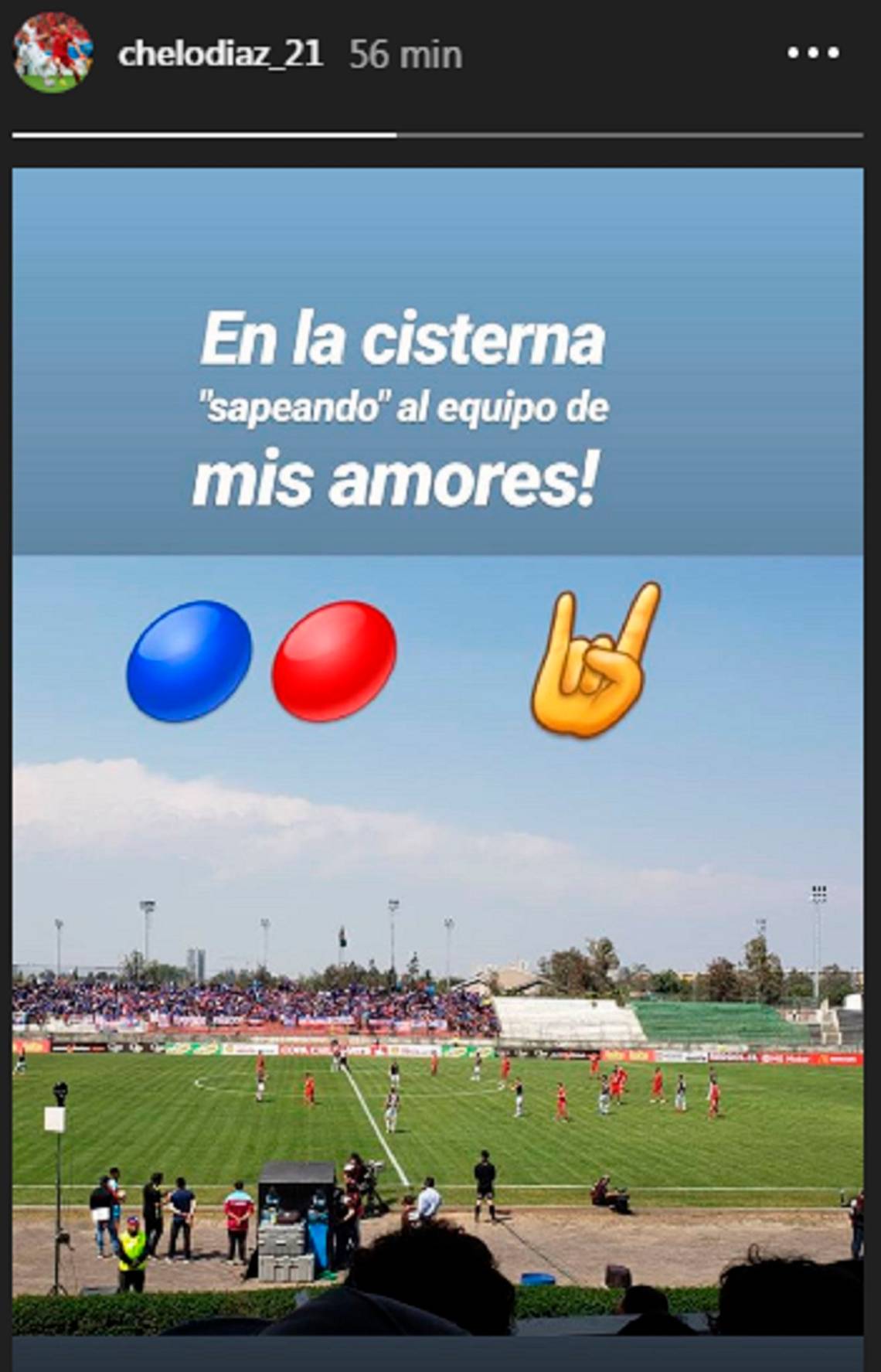The height and width of the screenshot is (1372, 881).
Task: Tap the chelodiaz_21 username
Action: pos(221,55)
